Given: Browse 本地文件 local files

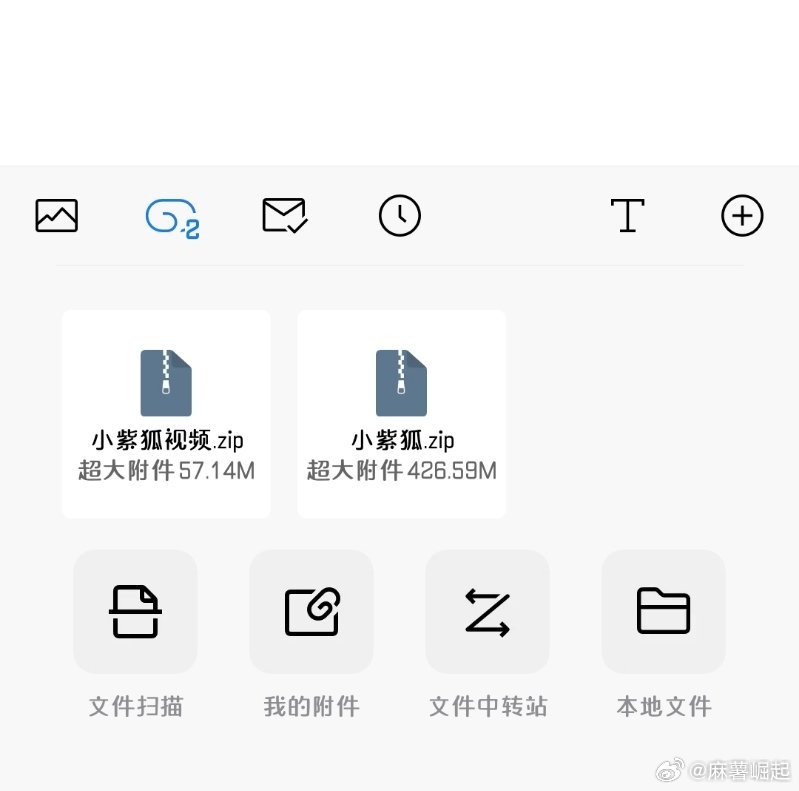Looking at the screenshot, I should pos(663,611).
